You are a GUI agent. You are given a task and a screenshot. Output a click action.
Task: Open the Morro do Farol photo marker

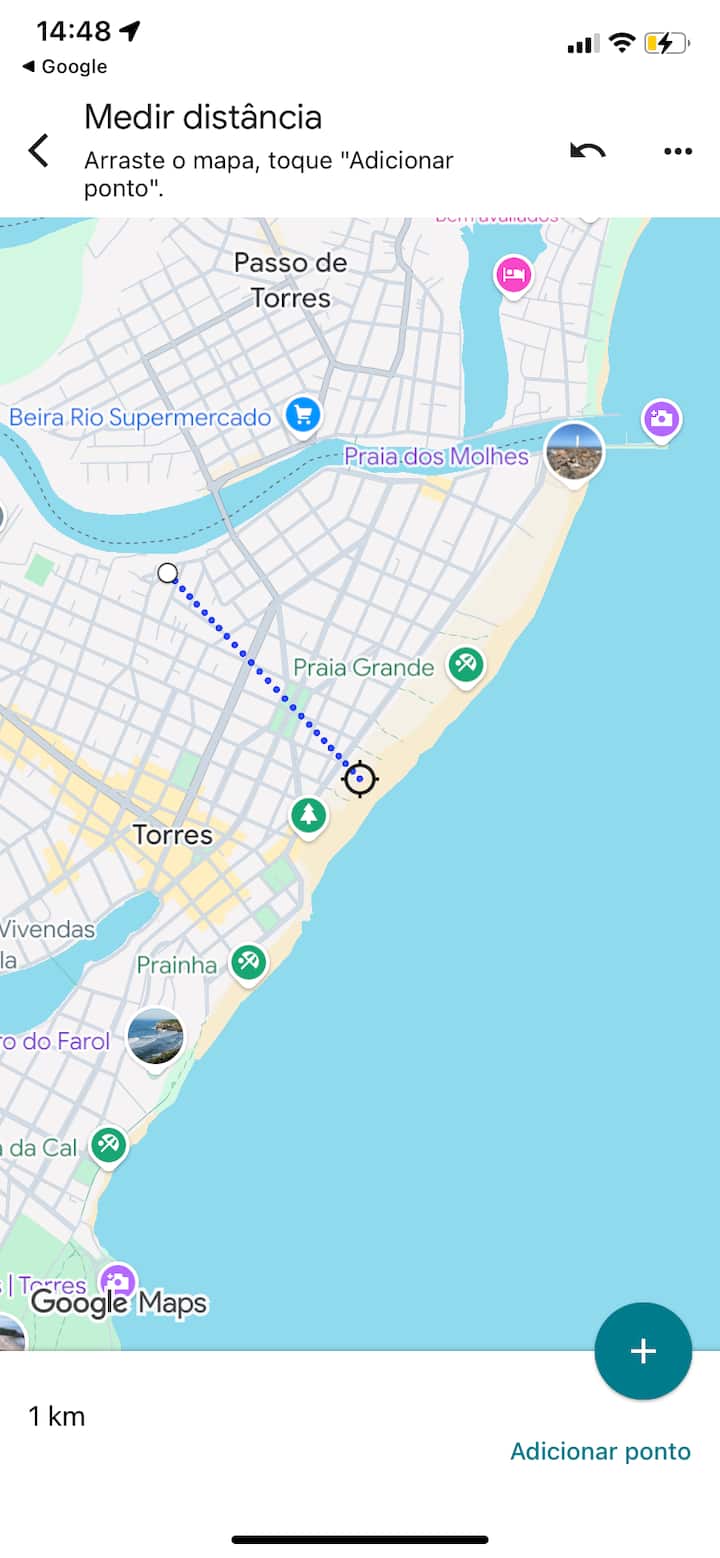(156, 1036)
